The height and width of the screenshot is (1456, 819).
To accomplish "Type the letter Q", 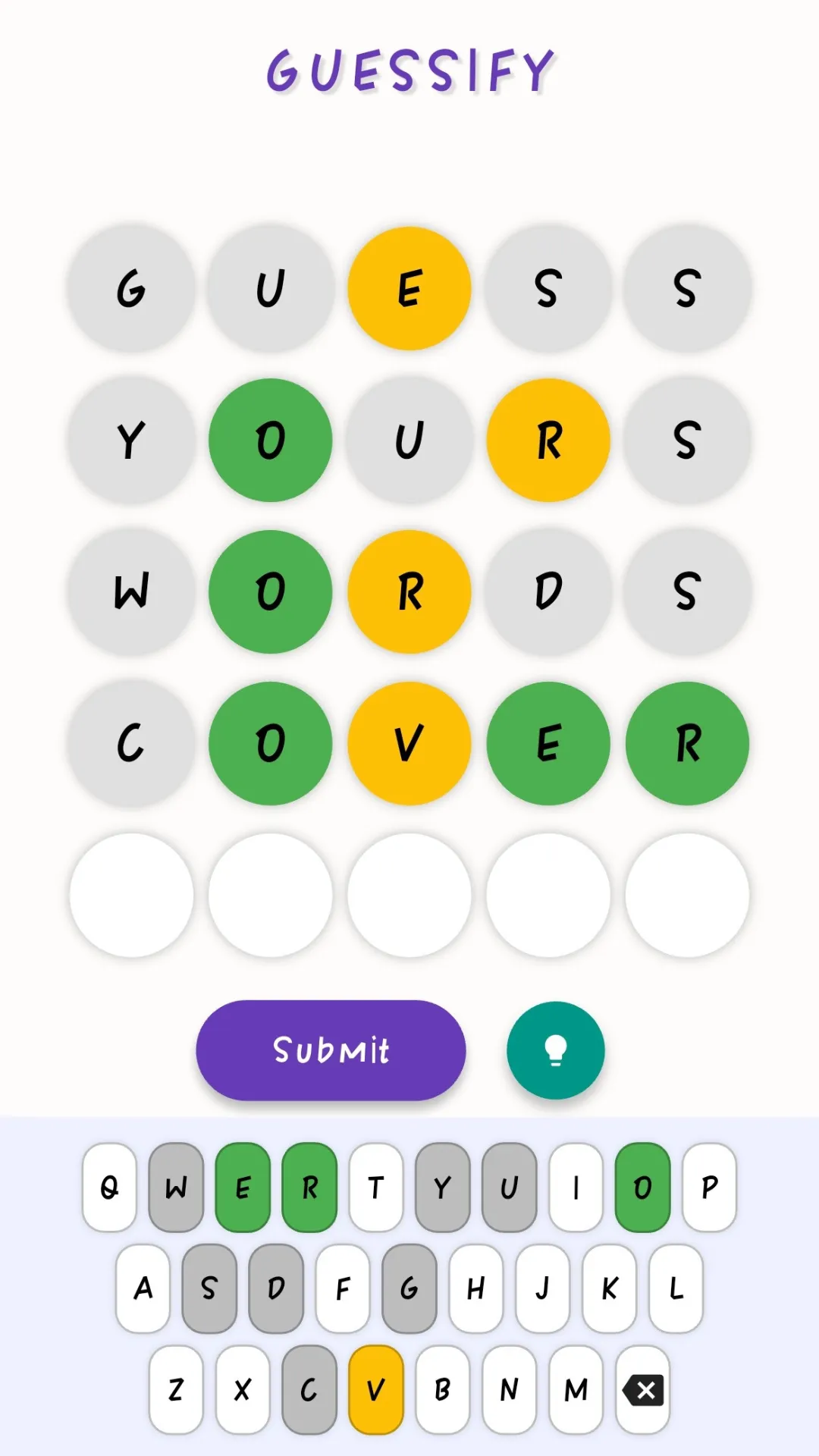I will 109,1188.
